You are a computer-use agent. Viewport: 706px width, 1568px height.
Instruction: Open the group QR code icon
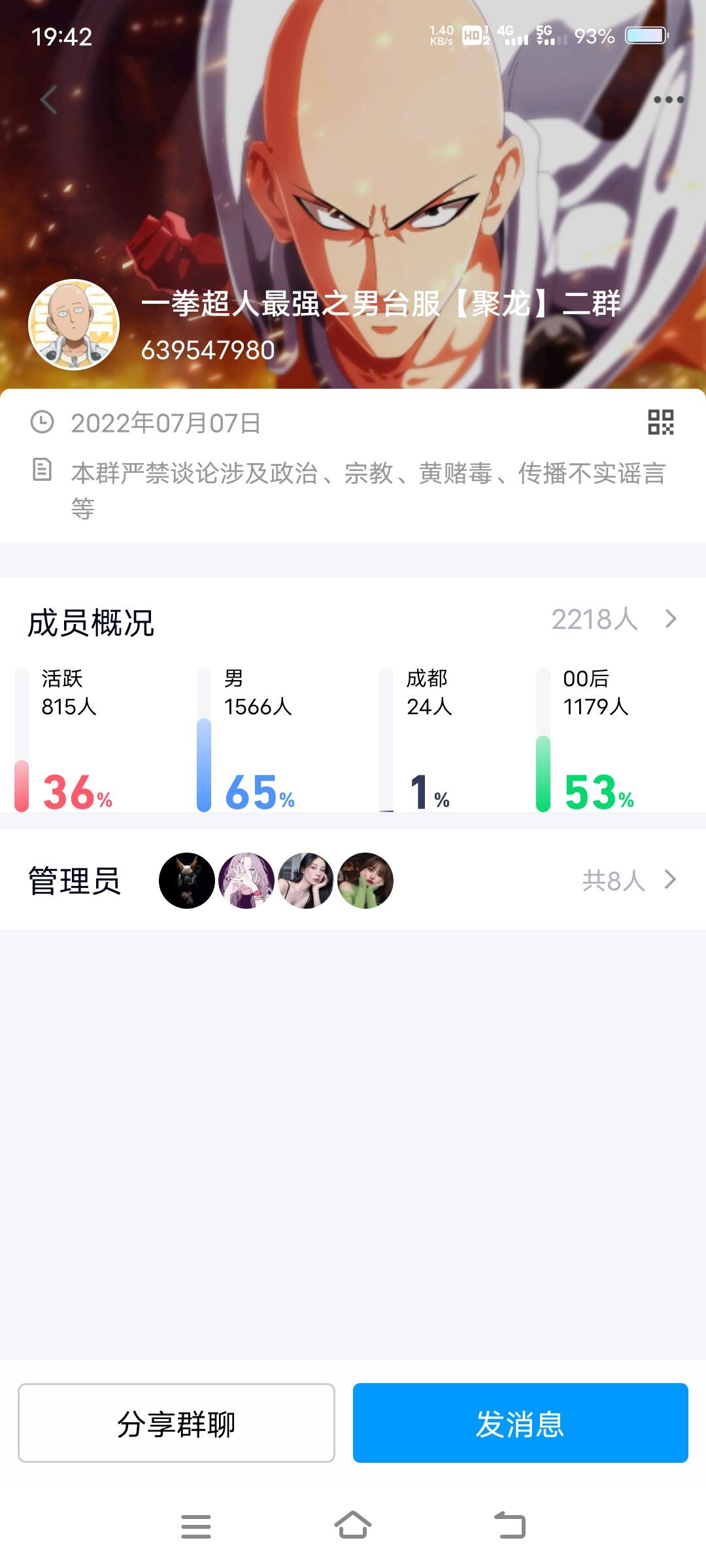point(660,422)
